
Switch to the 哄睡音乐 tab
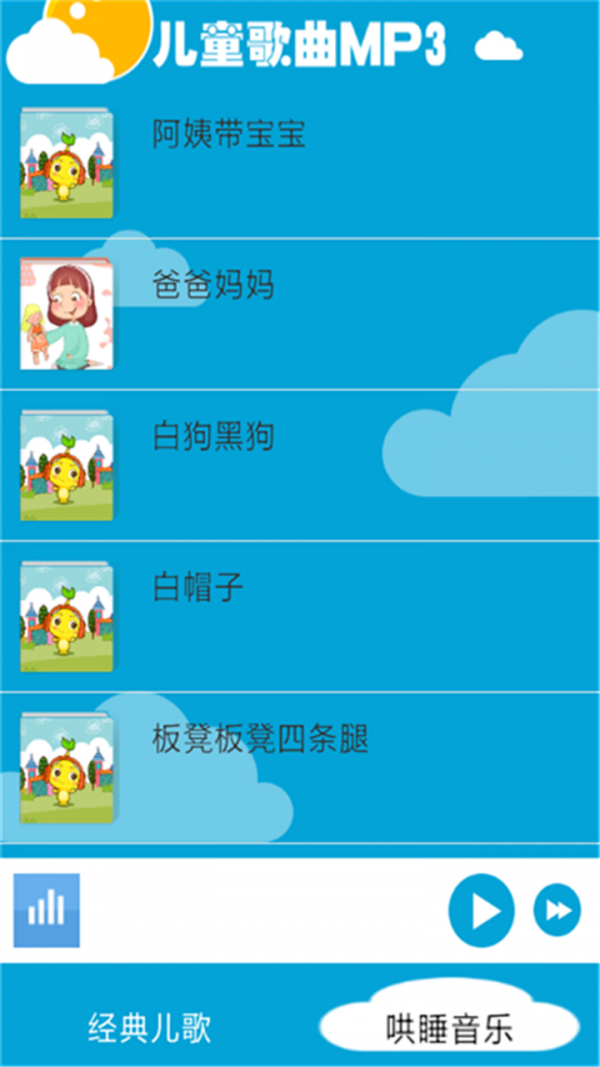(x=449, y=1028)
